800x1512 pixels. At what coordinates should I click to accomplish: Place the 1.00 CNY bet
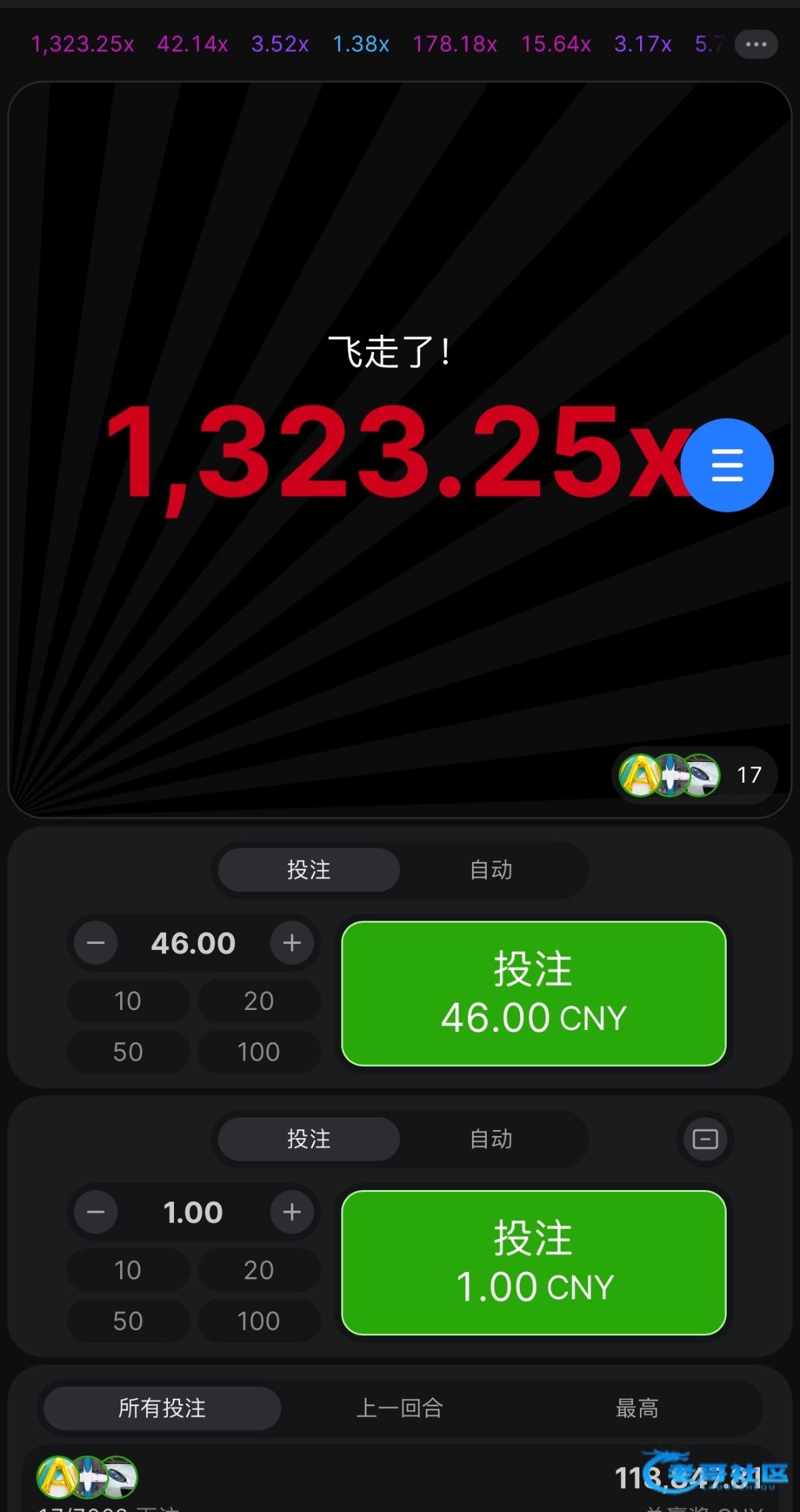(533, 1263)
